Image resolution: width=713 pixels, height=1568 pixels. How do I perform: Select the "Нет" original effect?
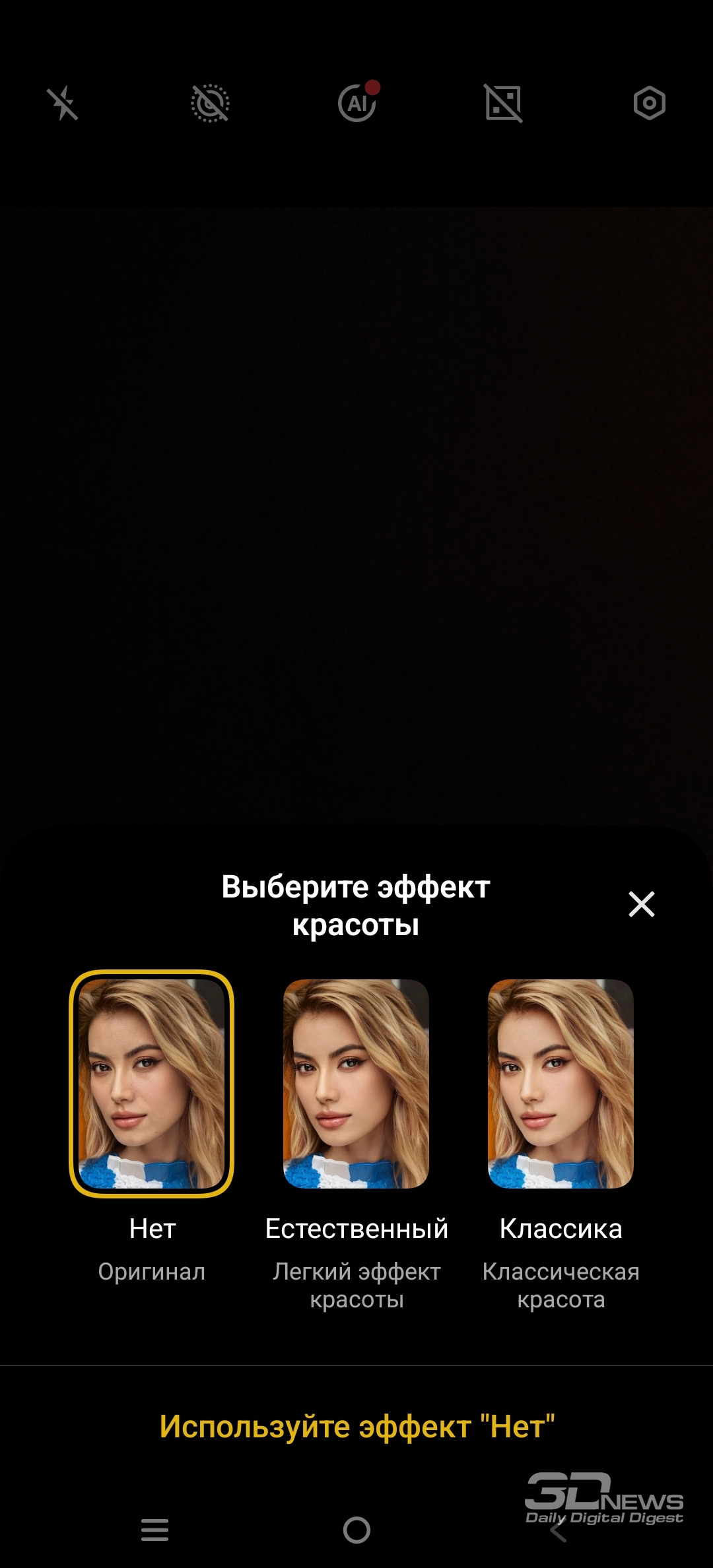(152, 1084)
